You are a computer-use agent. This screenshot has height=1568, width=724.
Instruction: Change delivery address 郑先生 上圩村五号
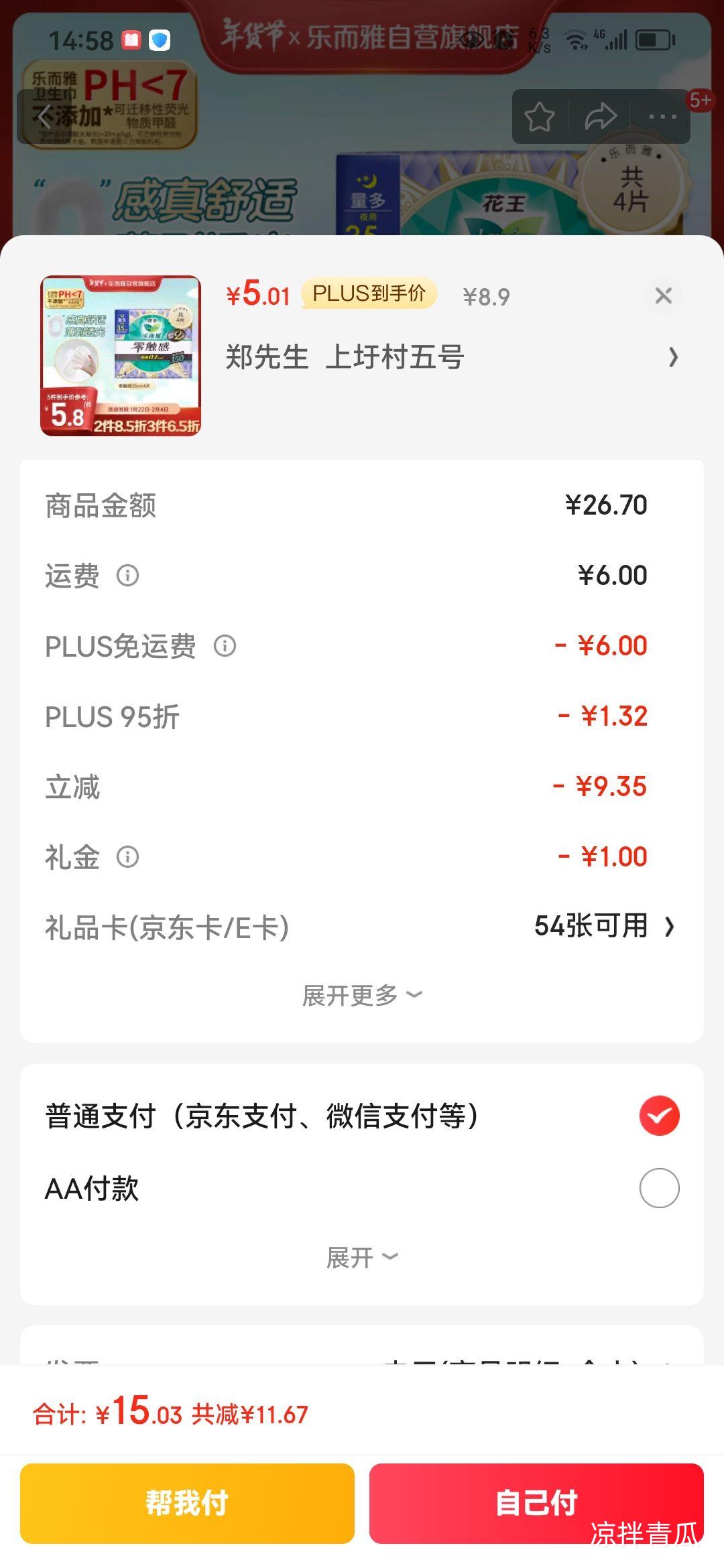click(x=449, y=357)
